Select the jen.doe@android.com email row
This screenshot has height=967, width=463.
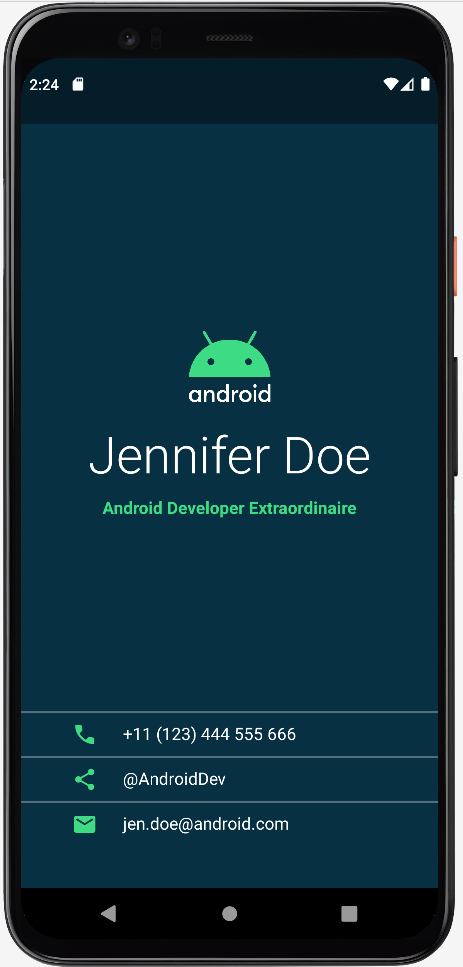click(x=229, y=825)
